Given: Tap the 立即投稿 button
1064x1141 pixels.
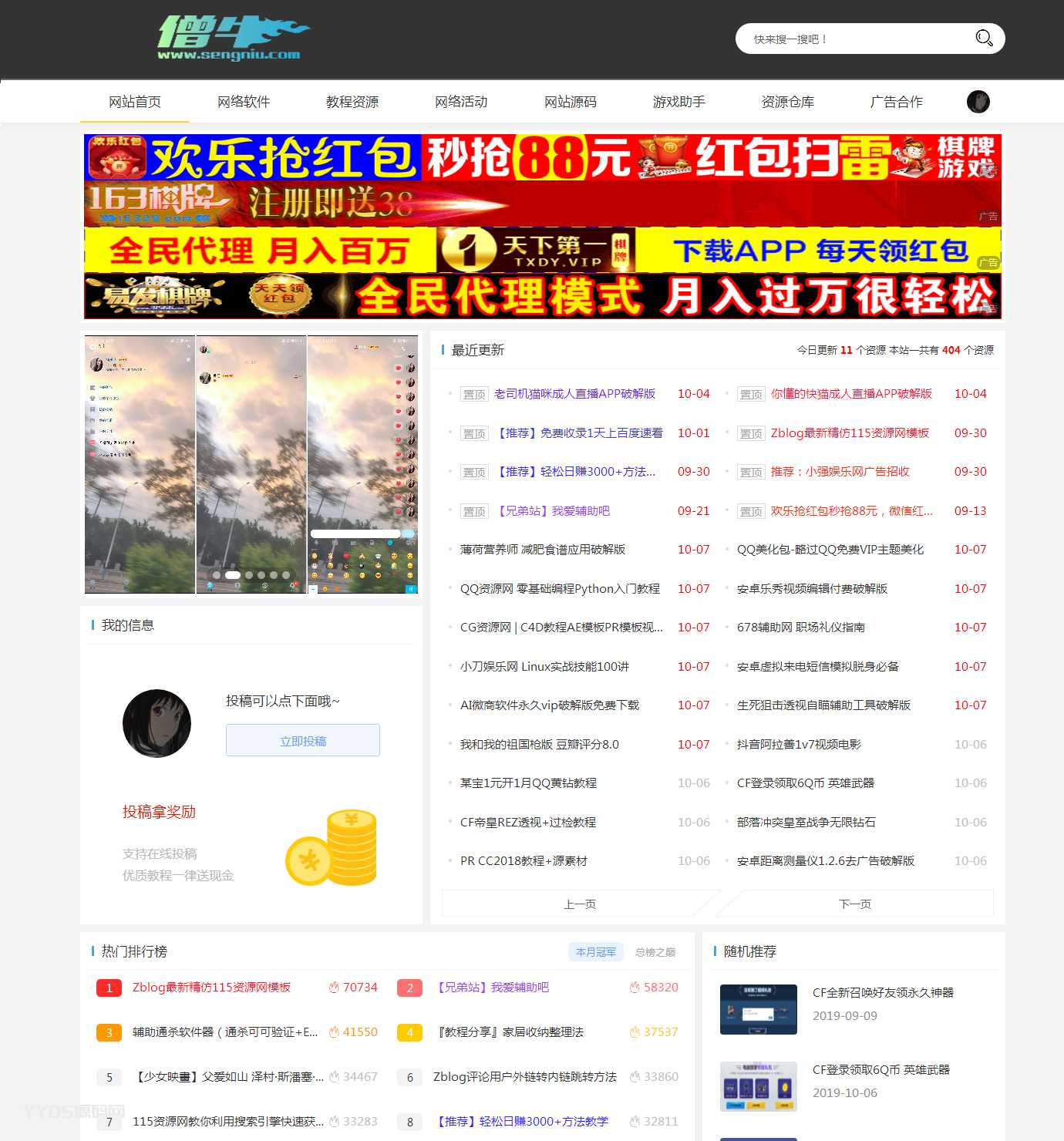Looking at the screenshot, I should click(303, 741).
